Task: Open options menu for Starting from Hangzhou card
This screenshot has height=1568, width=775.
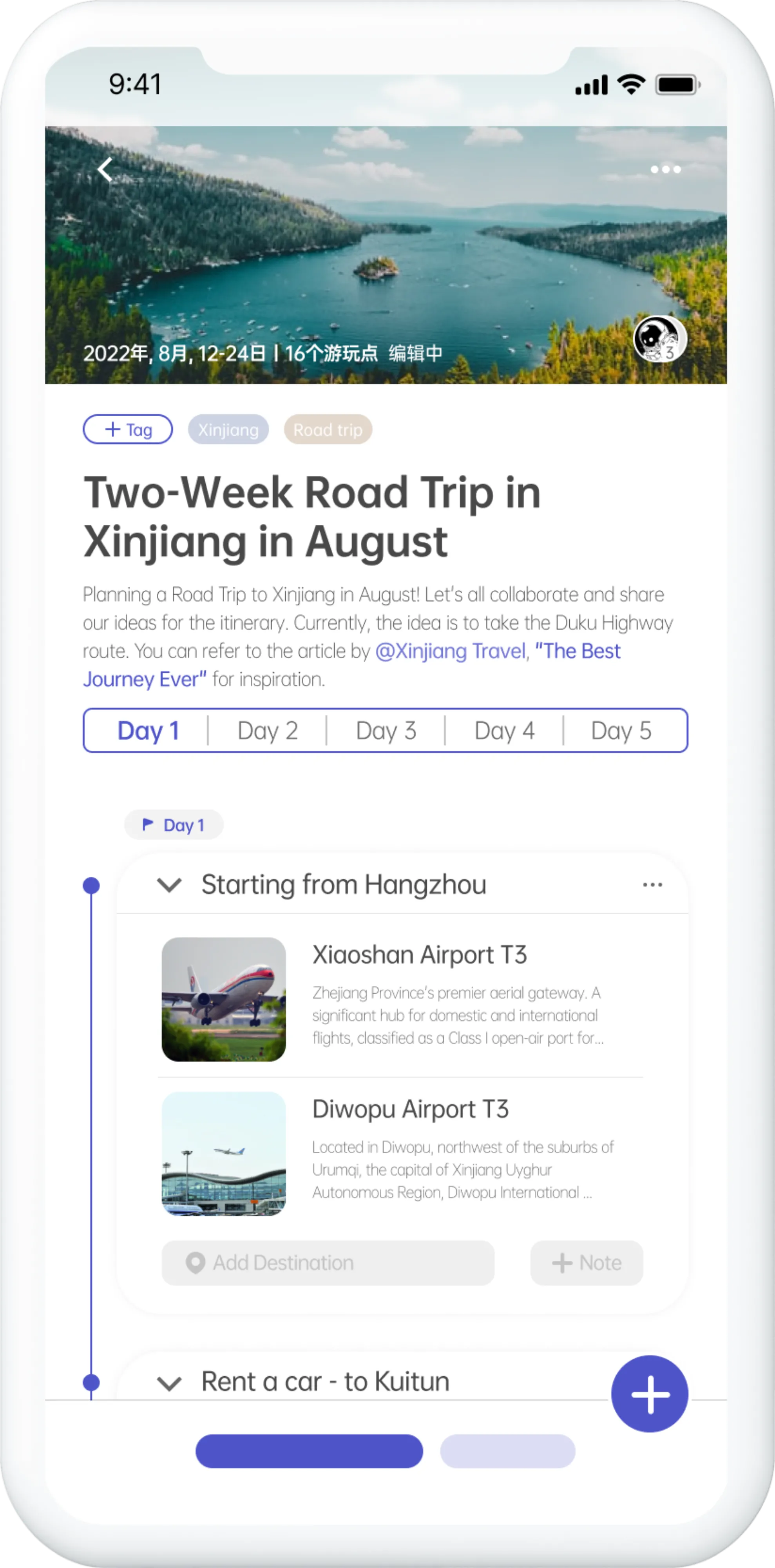Action: 653,884
